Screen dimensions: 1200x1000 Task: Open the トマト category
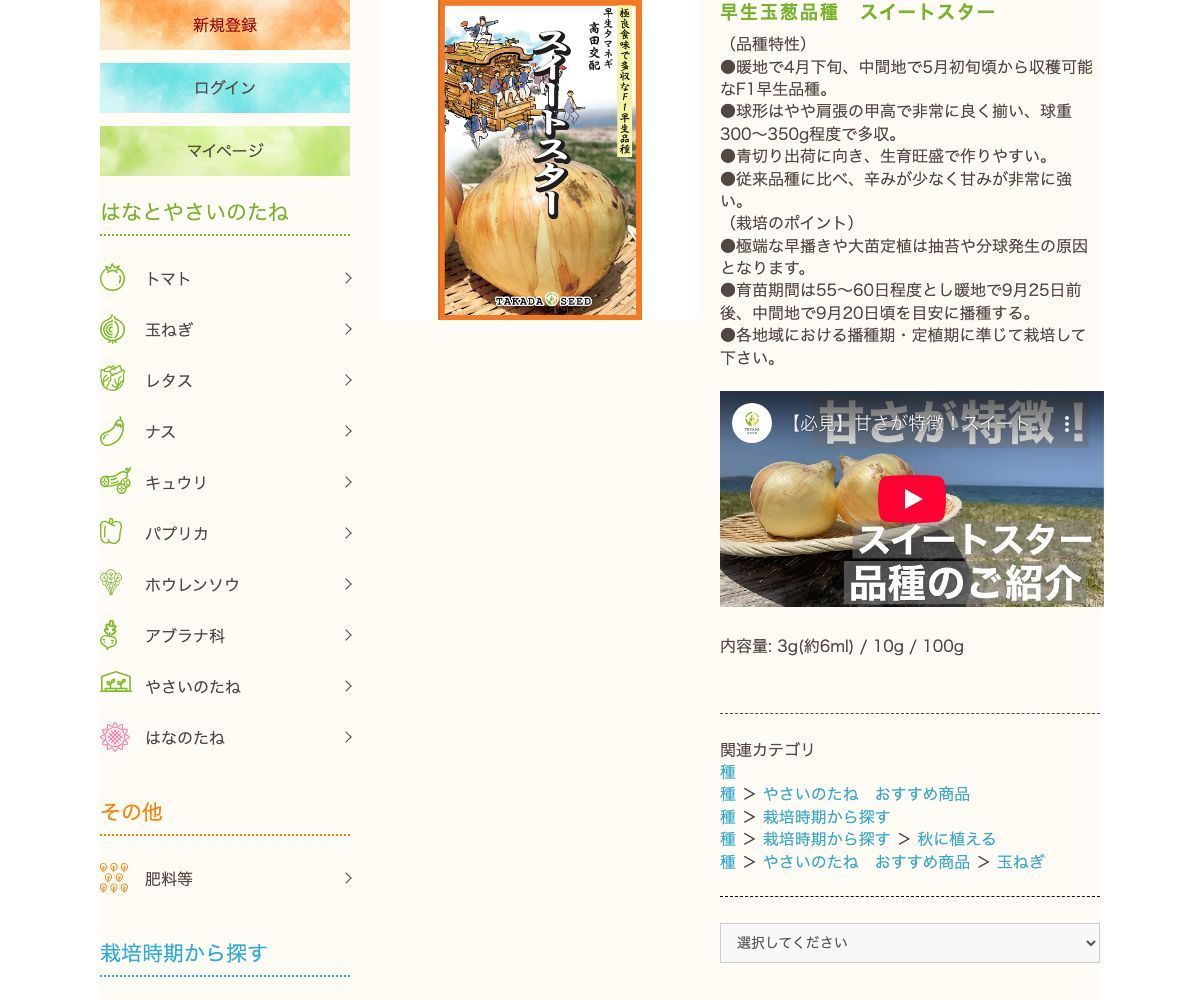pos(225,278)
